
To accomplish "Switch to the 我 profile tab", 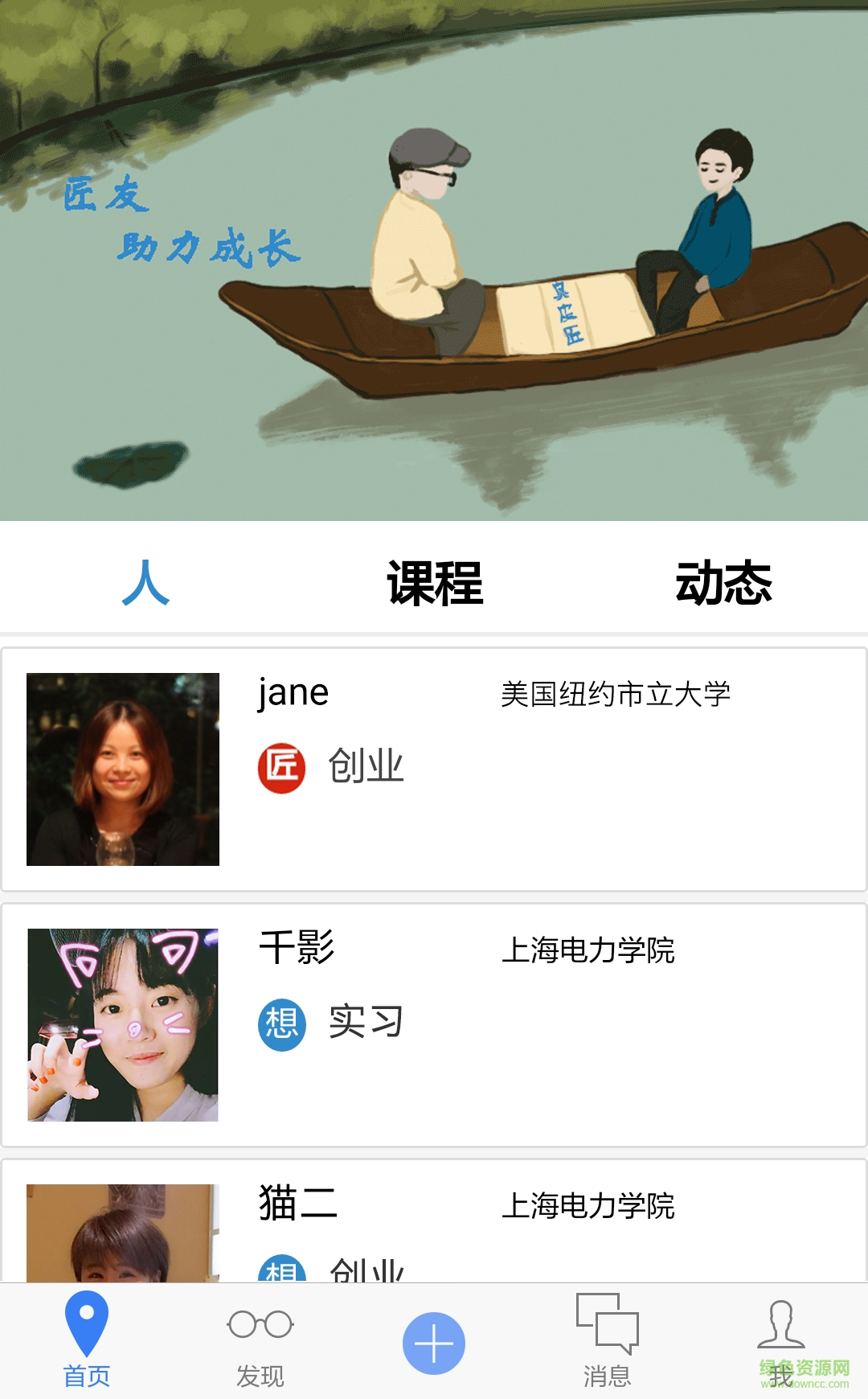I will (x=781, y=1341).
